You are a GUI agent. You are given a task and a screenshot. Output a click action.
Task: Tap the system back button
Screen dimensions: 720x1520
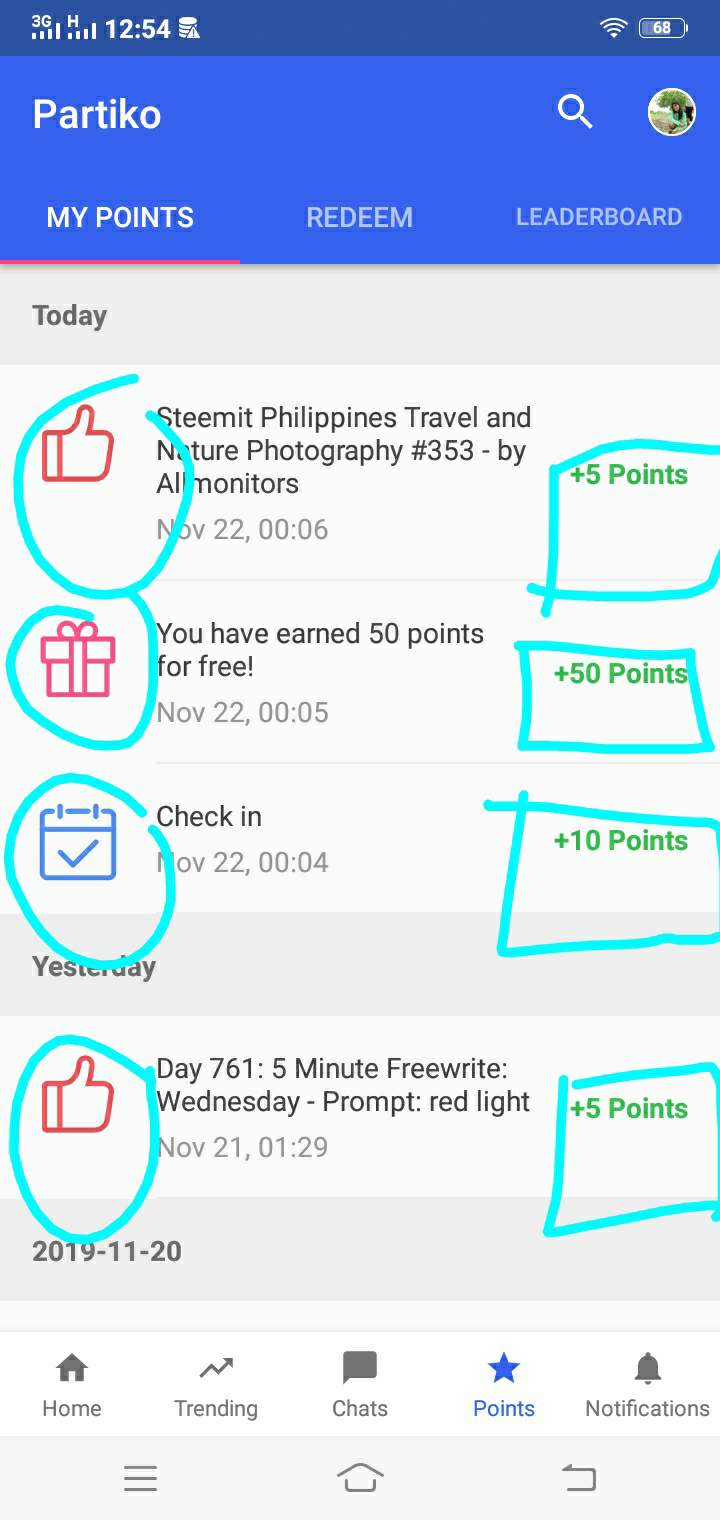point(578,1478)
